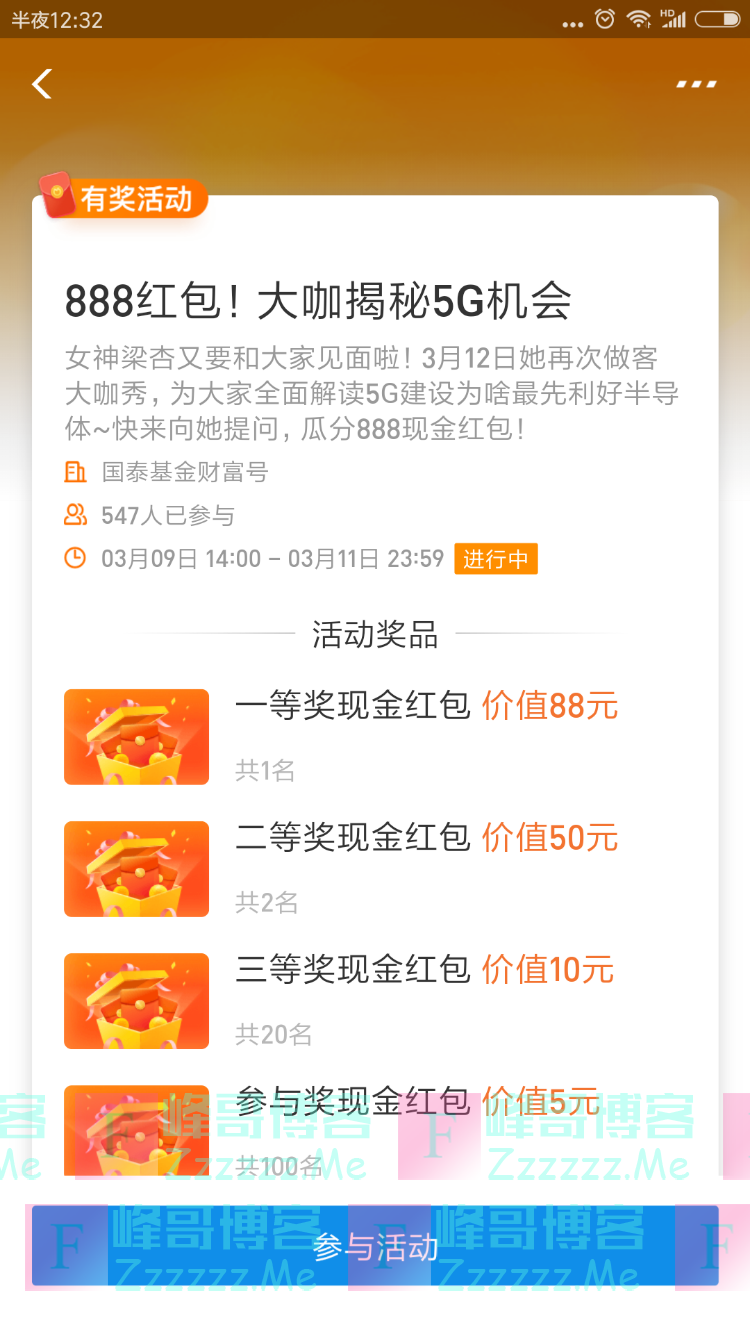Go back using the top-left arrow

pyautogui.click(x=42, y=84)
